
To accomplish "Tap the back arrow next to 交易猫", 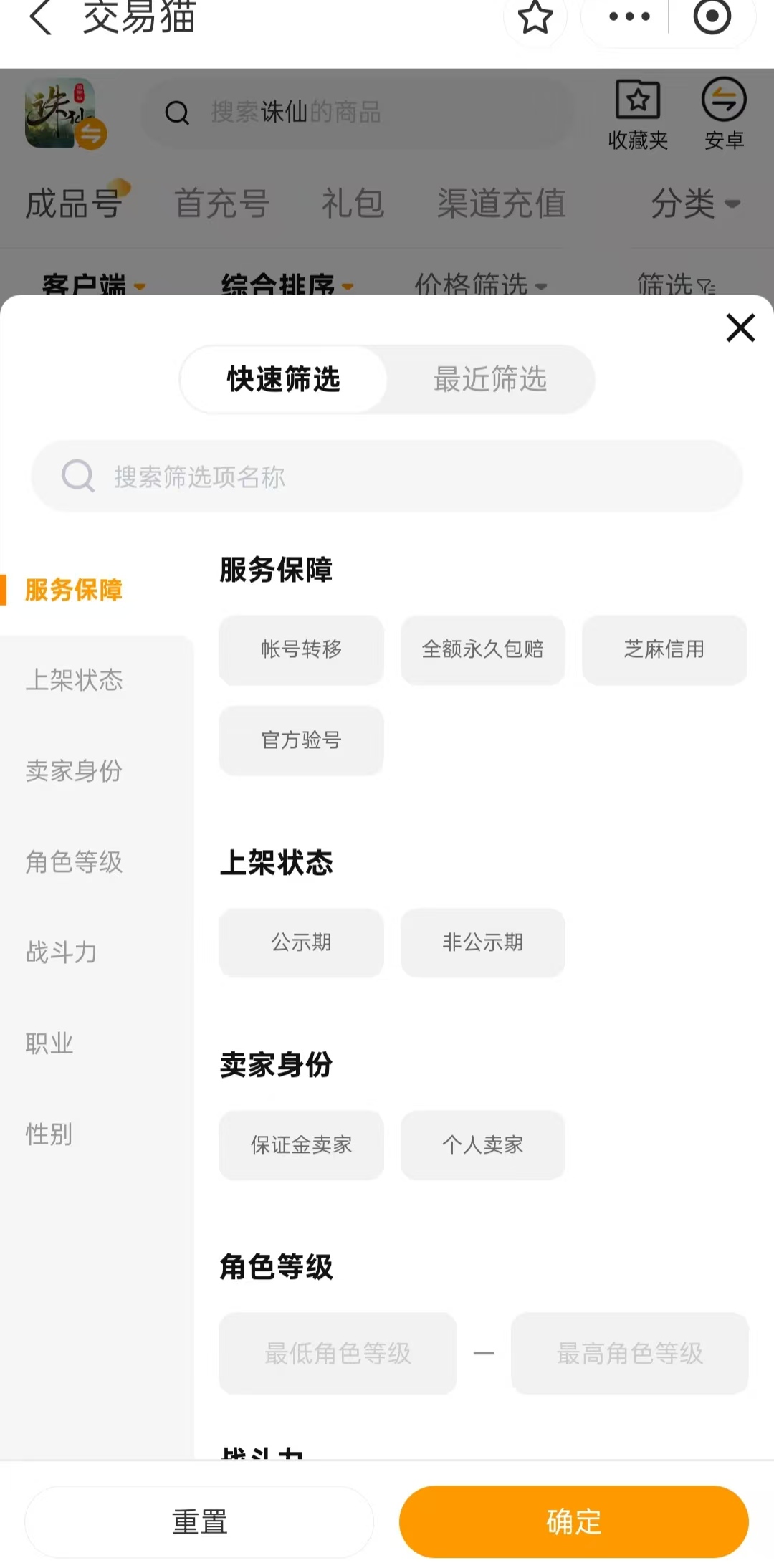I will [41, 18].
